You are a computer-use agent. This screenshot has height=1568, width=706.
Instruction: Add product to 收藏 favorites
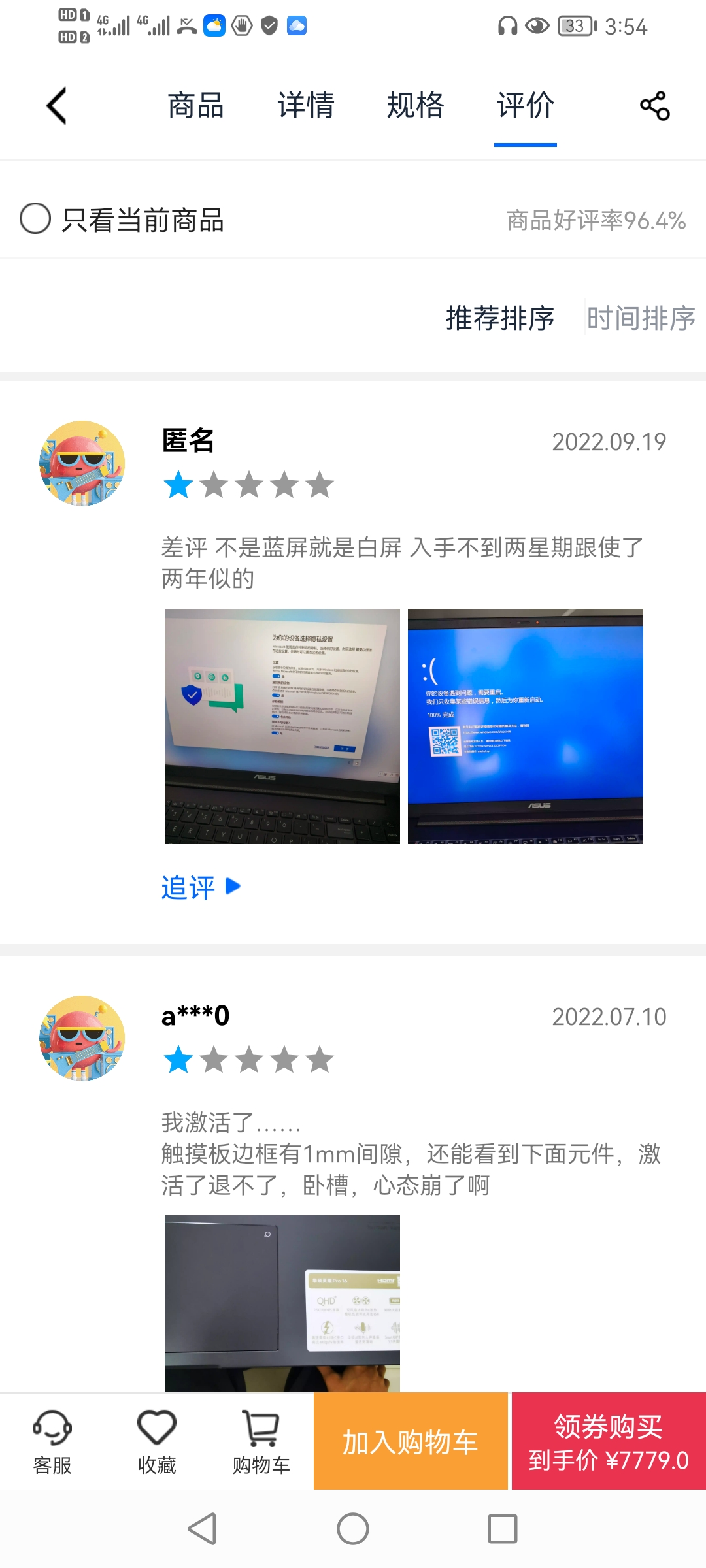tap(157, 1443)
